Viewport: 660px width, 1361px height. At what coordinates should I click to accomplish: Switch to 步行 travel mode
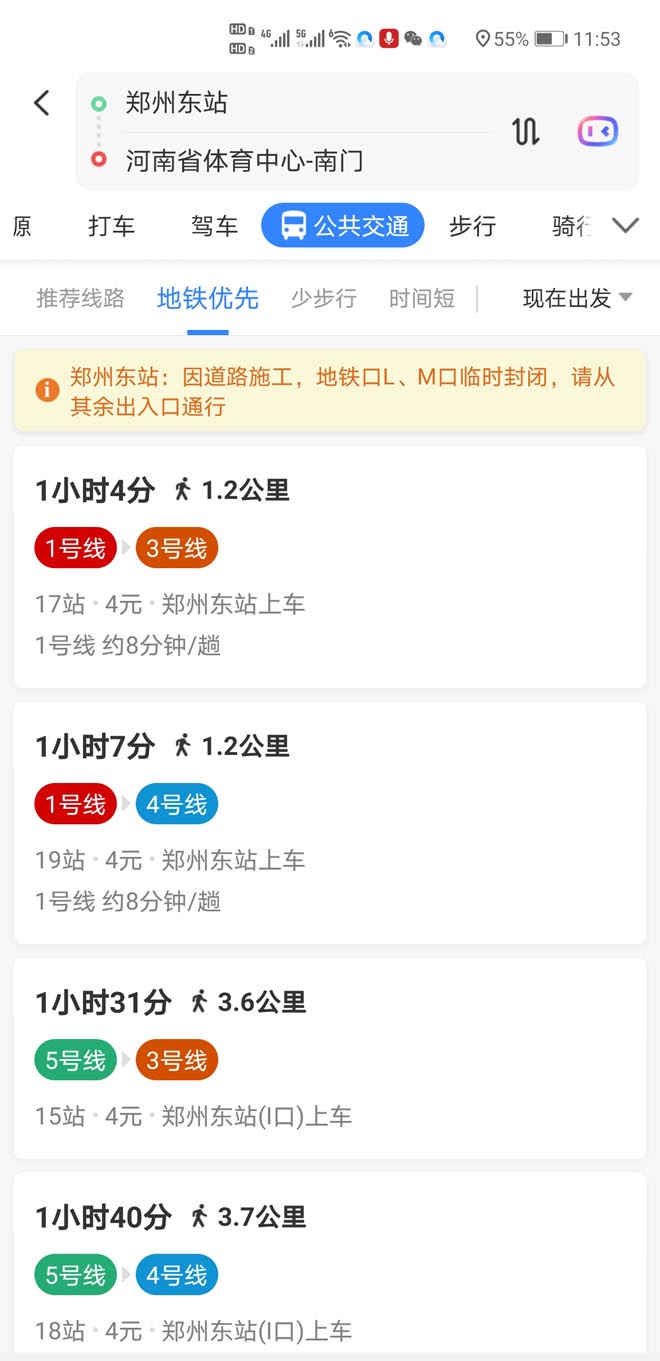click(472, 226)
